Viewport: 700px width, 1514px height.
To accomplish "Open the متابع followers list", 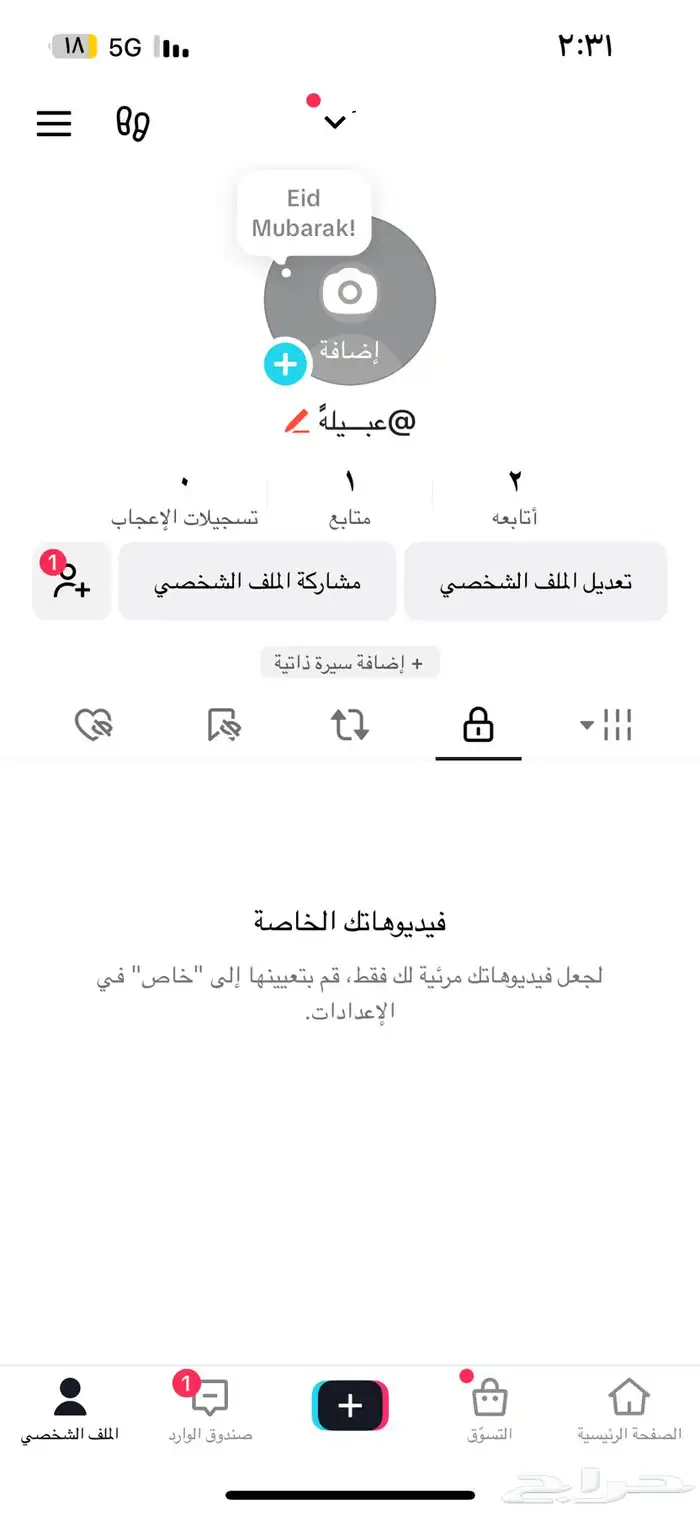I will [350, 497].
